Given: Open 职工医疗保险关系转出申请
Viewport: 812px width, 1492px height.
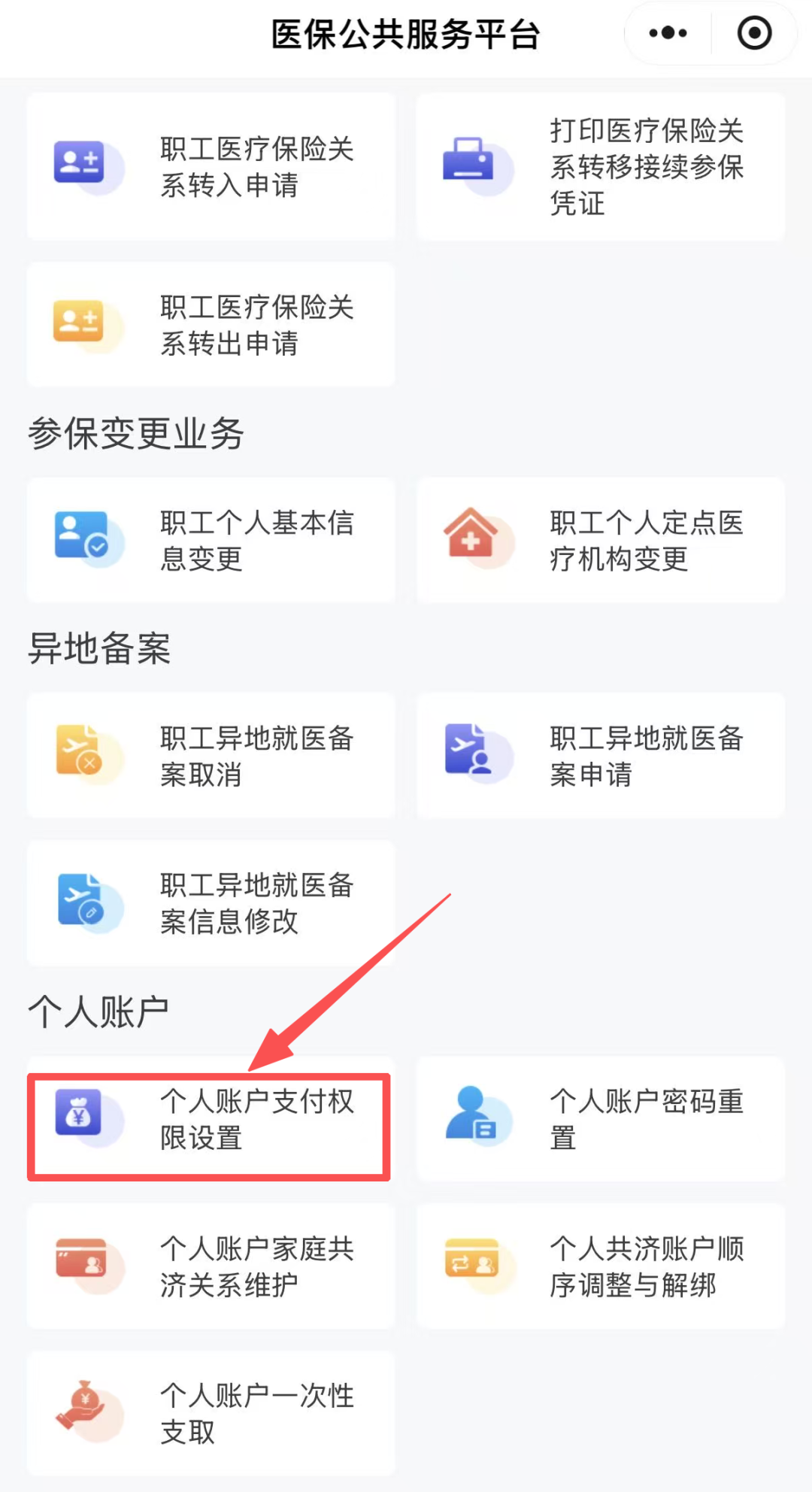Looking at the screenshot, I should click(x=211, y=325).
